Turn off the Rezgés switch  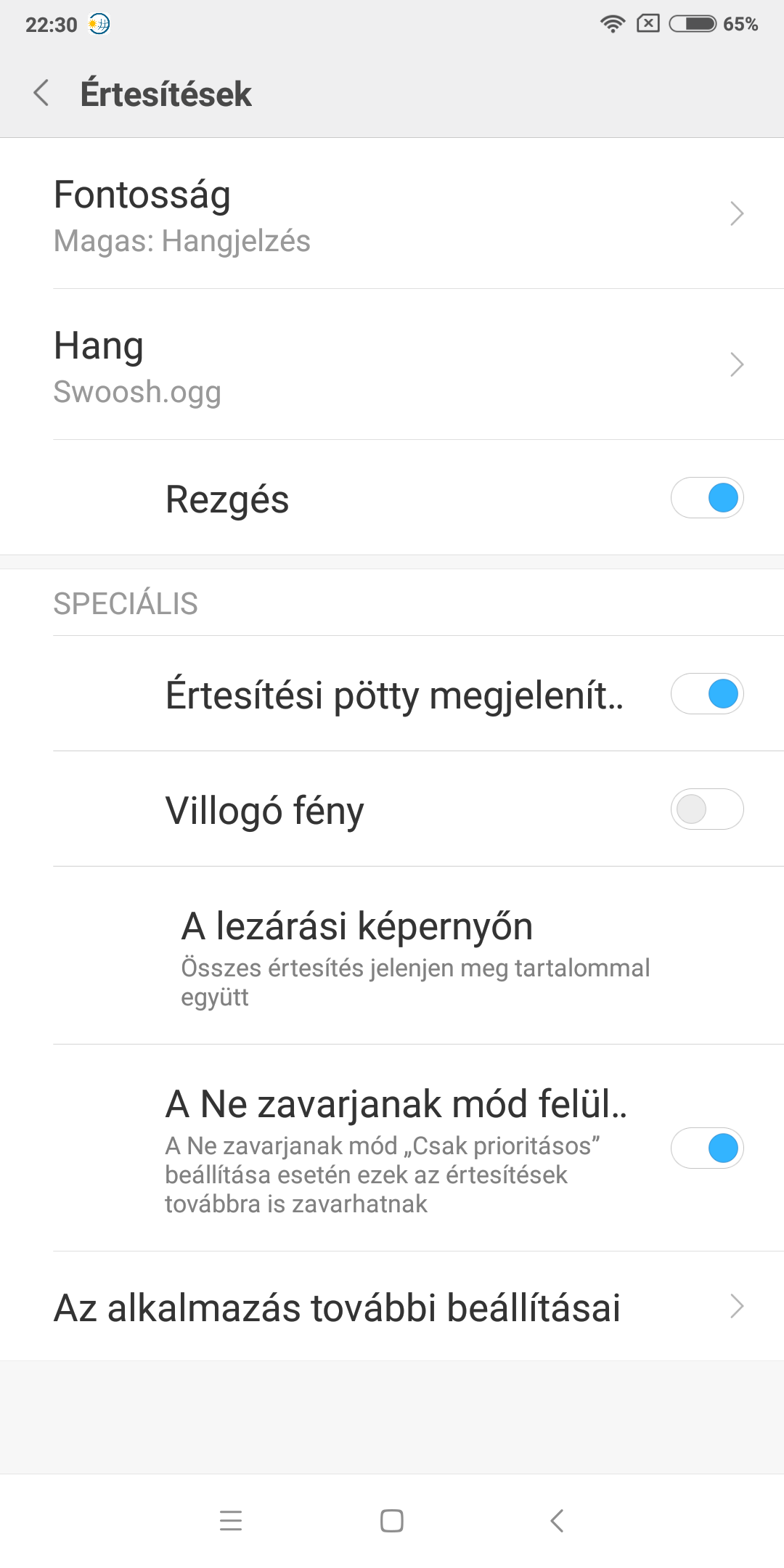pyautogui.click(x=706, y=498)
